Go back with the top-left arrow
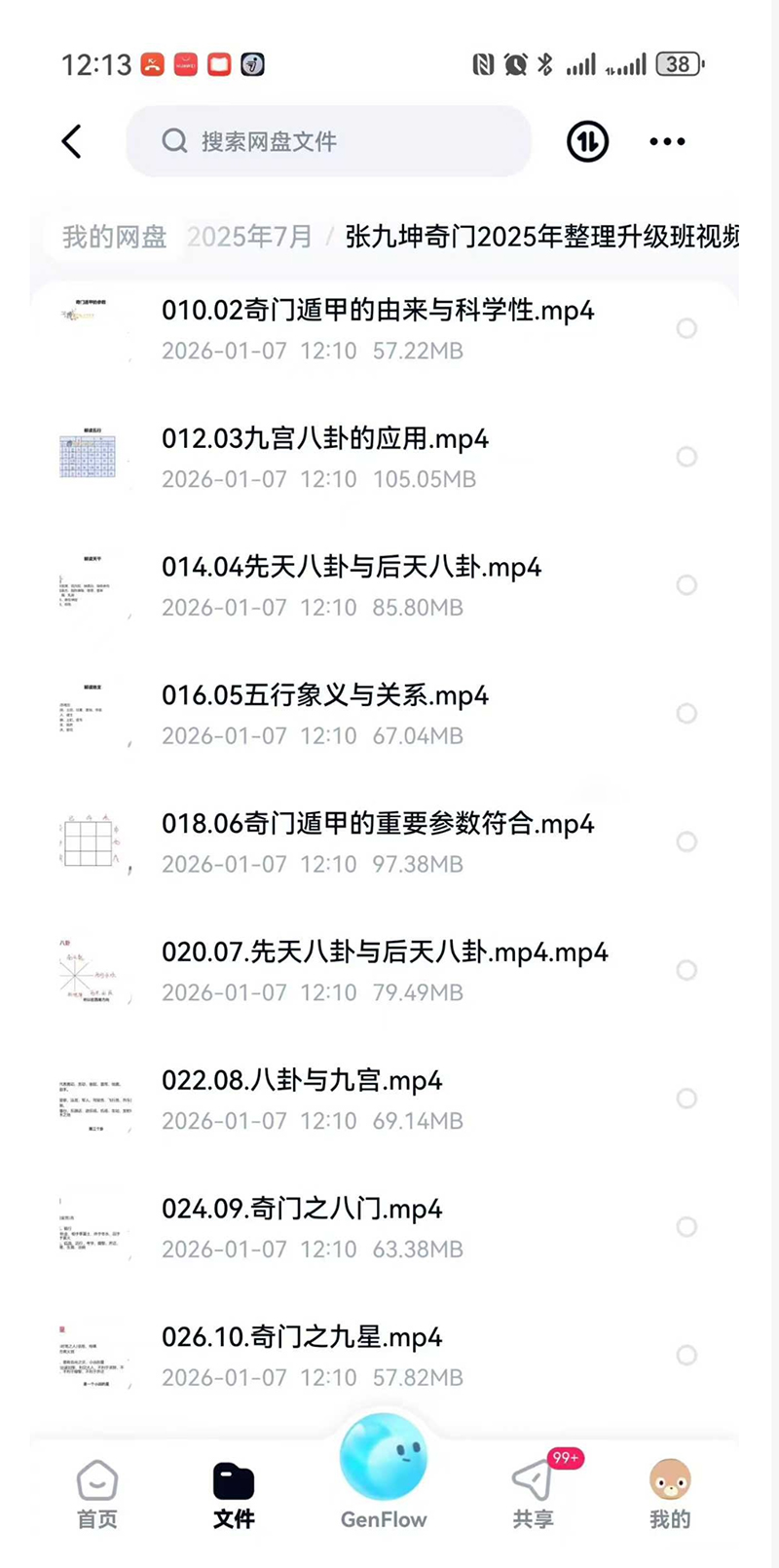This screenshot has height=1568, width=779. (x=72, y=141)
